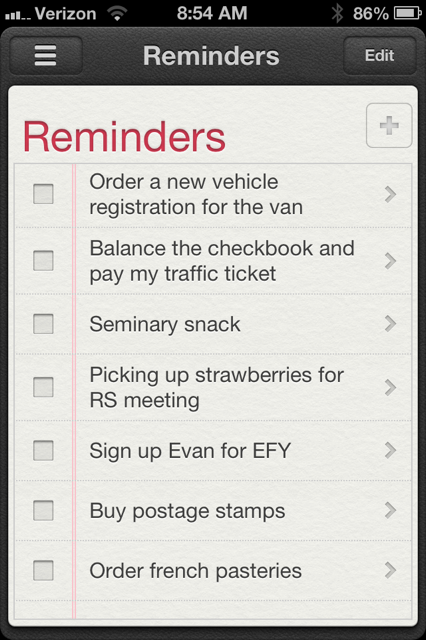Open details chevron for vehicle registration reminder
This screenshot has height=640, width=426.
390,194
